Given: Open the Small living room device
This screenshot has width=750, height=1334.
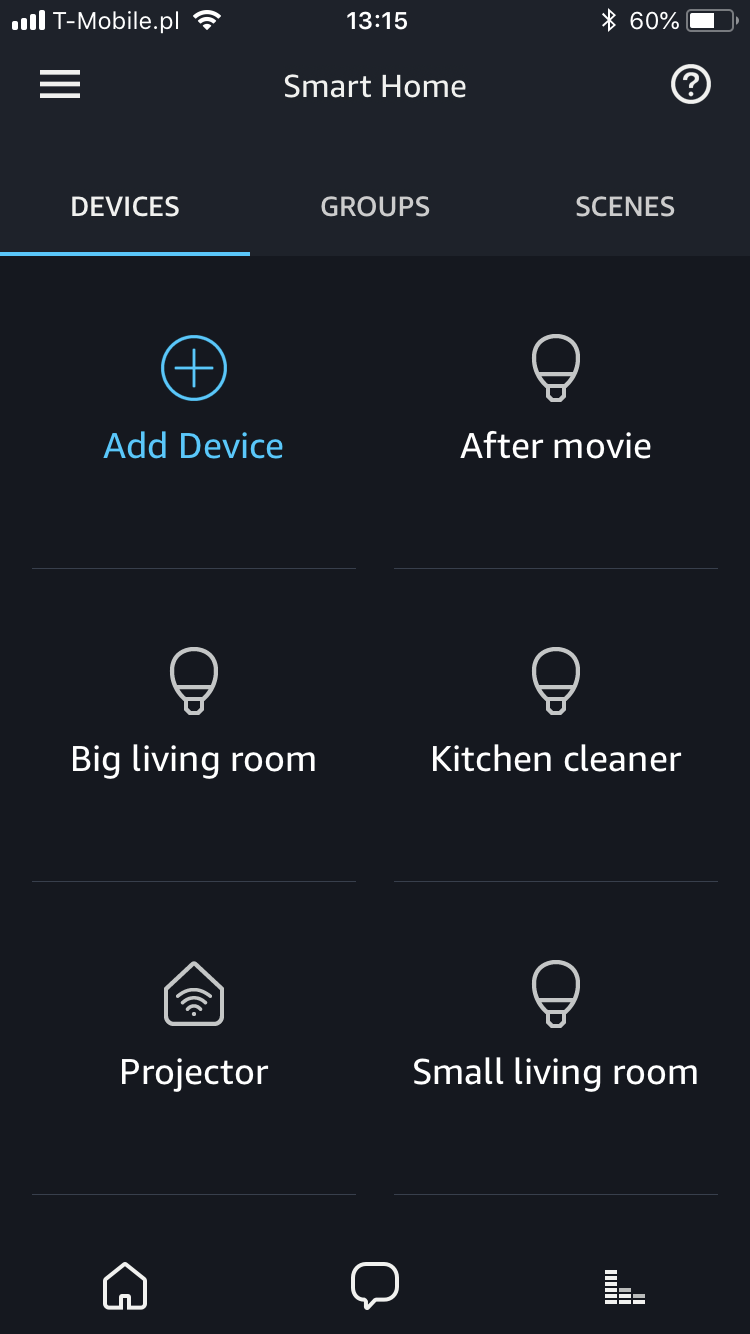Looking at the screenshot, I should [x=556, y=1026].
